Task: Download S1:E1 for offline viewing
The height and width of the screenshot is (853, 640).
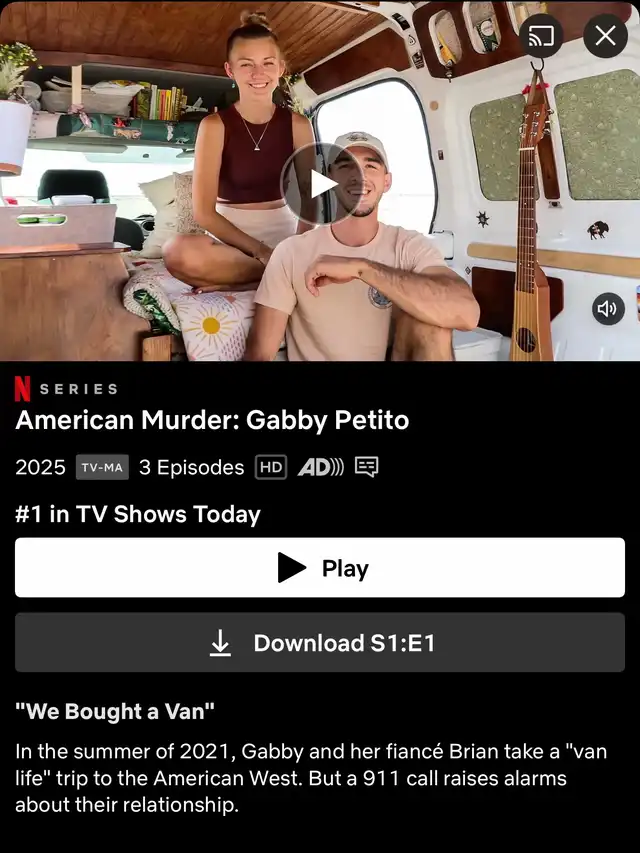Action: pos(320,643)
